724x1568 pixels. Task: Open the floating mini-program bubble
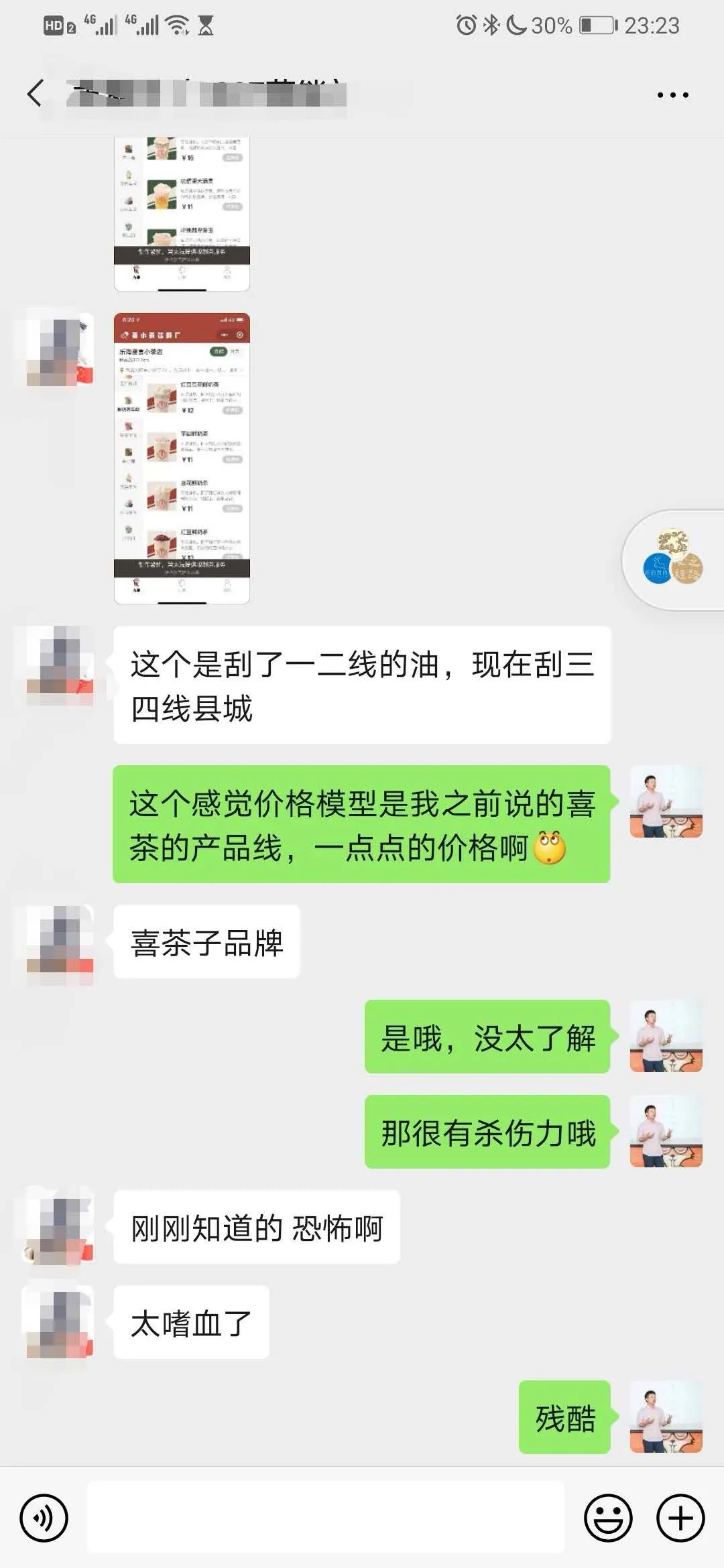pos(674,560)
